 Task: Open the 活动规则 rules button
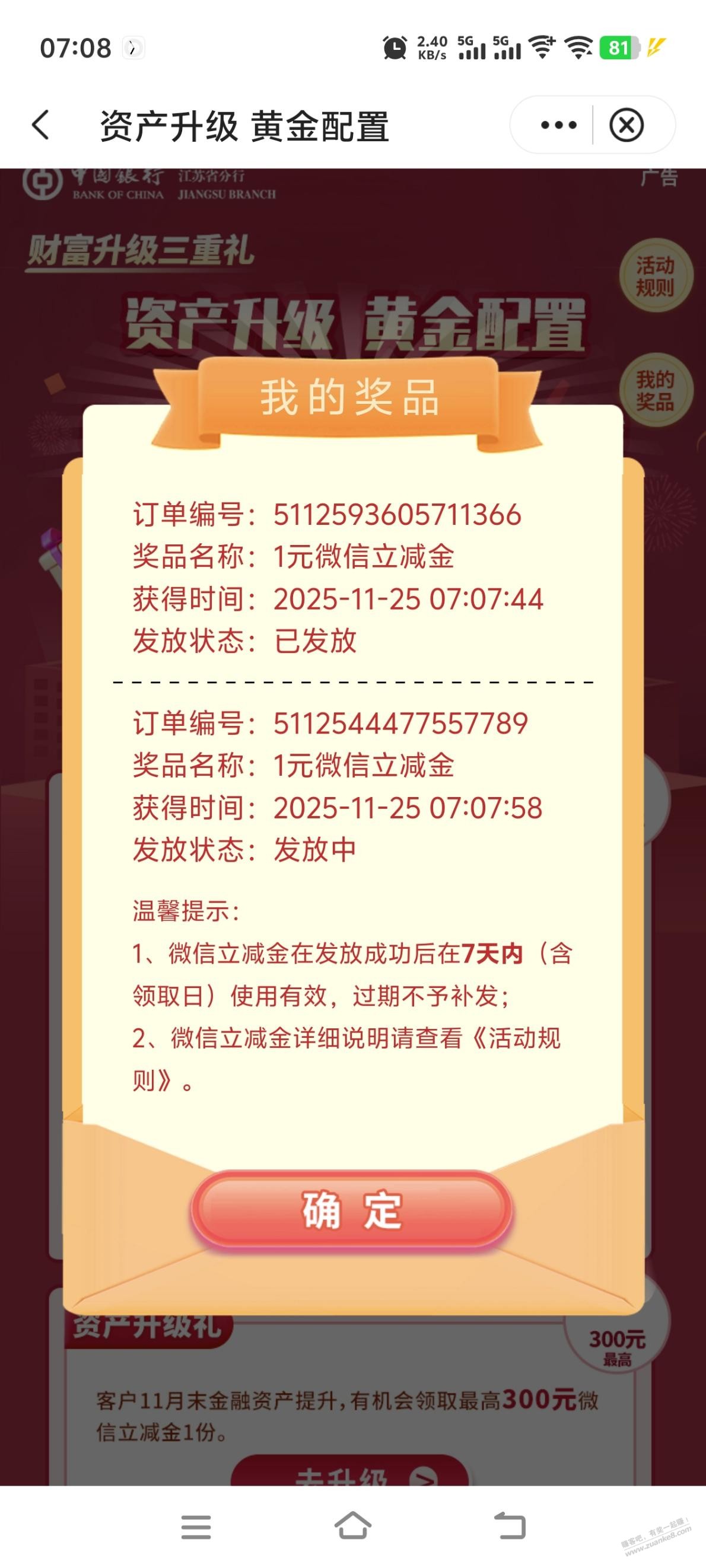tap(655, 276)
